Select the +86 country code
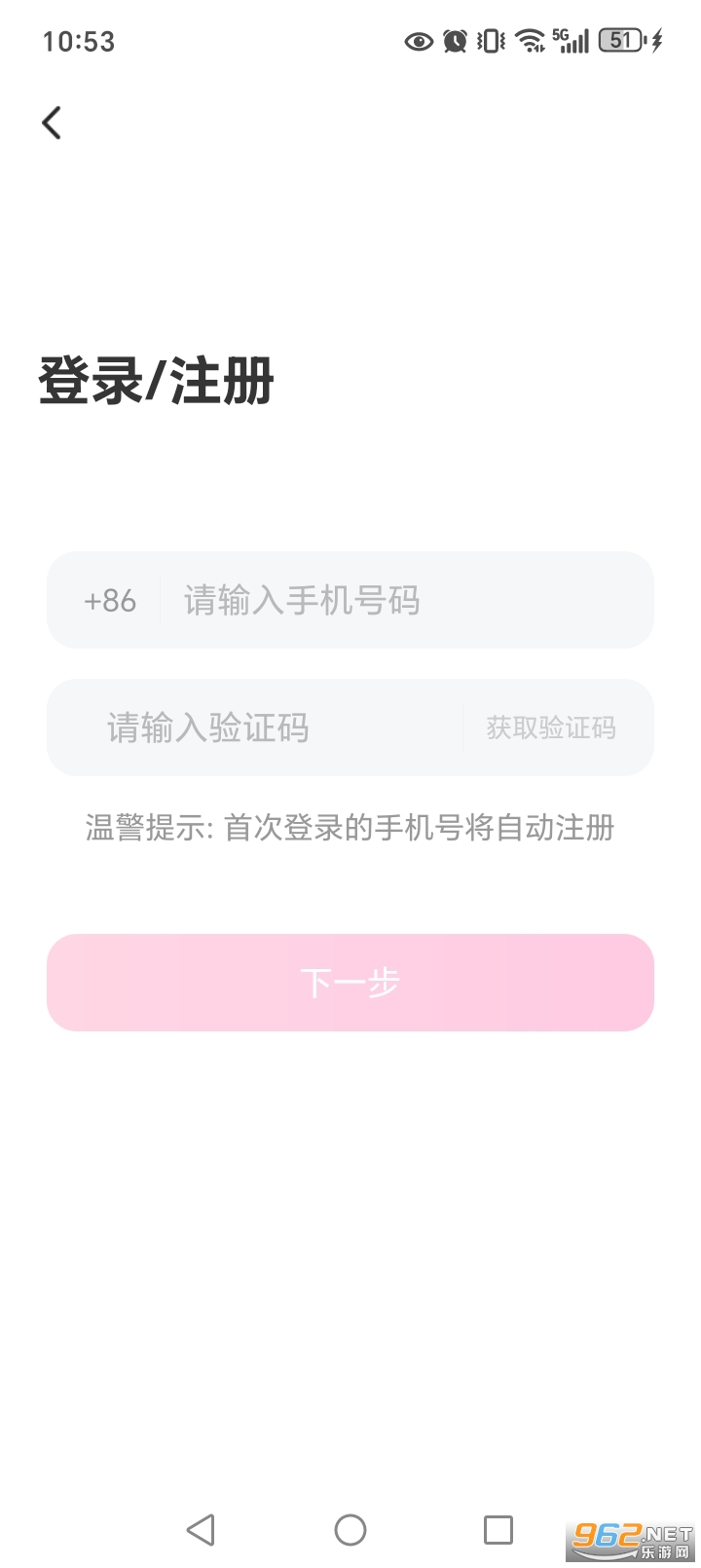Image resolution: width=701 pixels, height=1568 pixels. tap(110, 601)
